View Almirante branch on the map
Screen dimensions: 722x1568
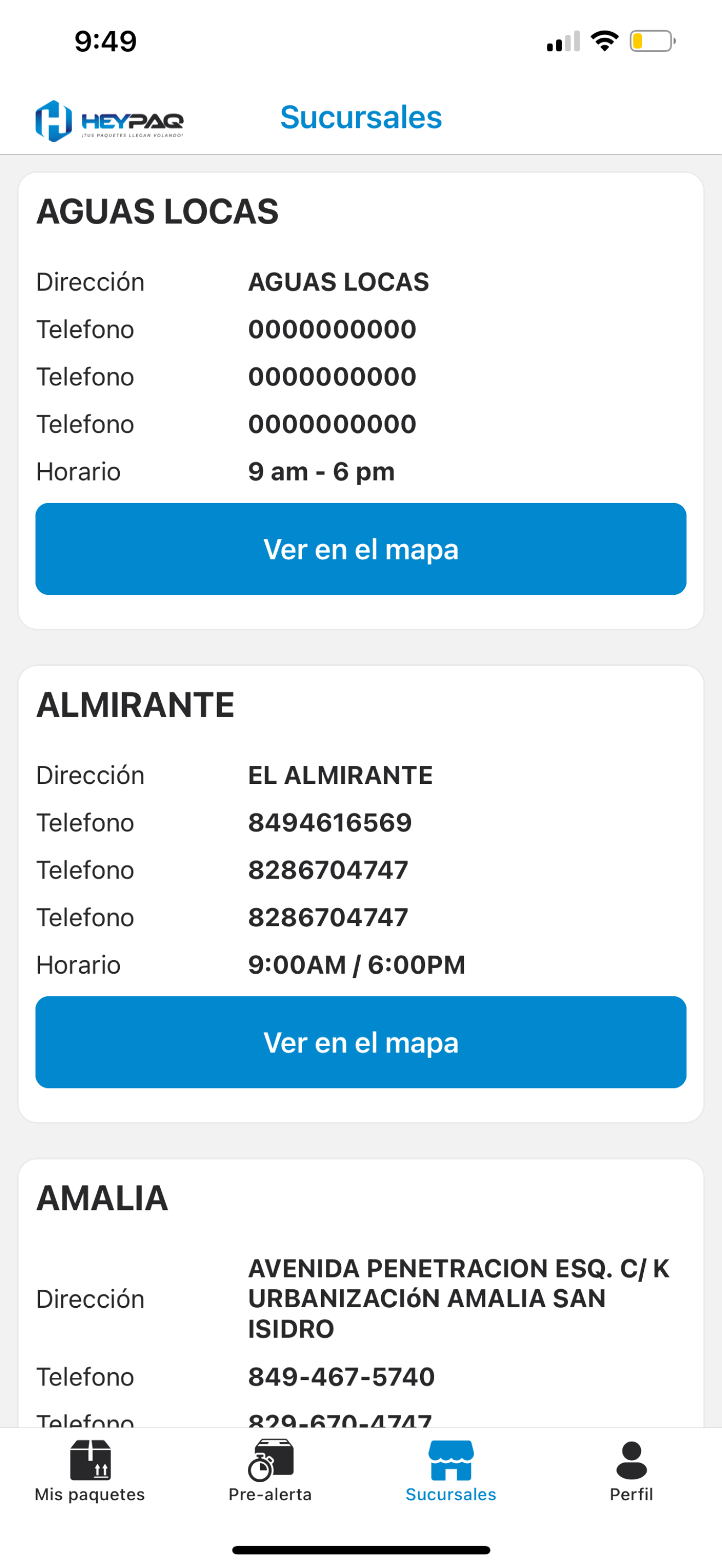tap(360, 1042)
